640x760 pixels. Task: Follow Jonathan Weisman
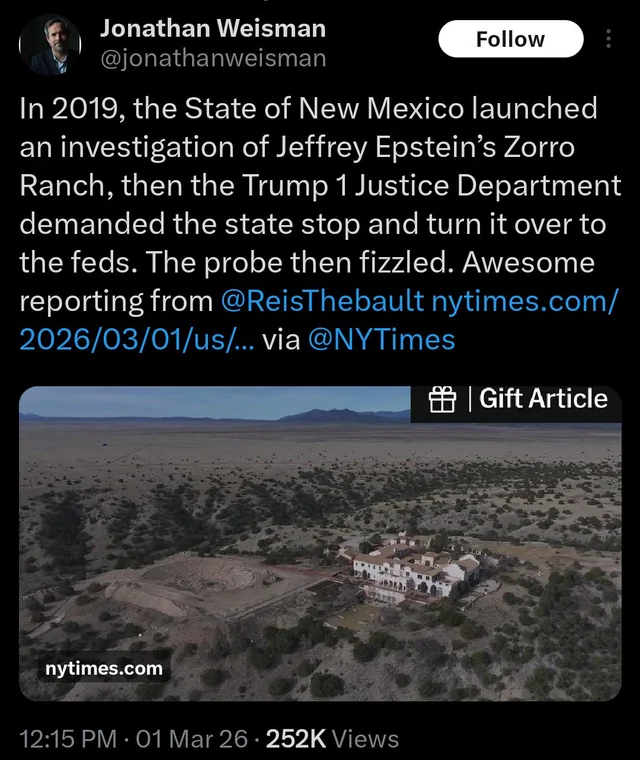pyautogui.click(x=510, y=40)
